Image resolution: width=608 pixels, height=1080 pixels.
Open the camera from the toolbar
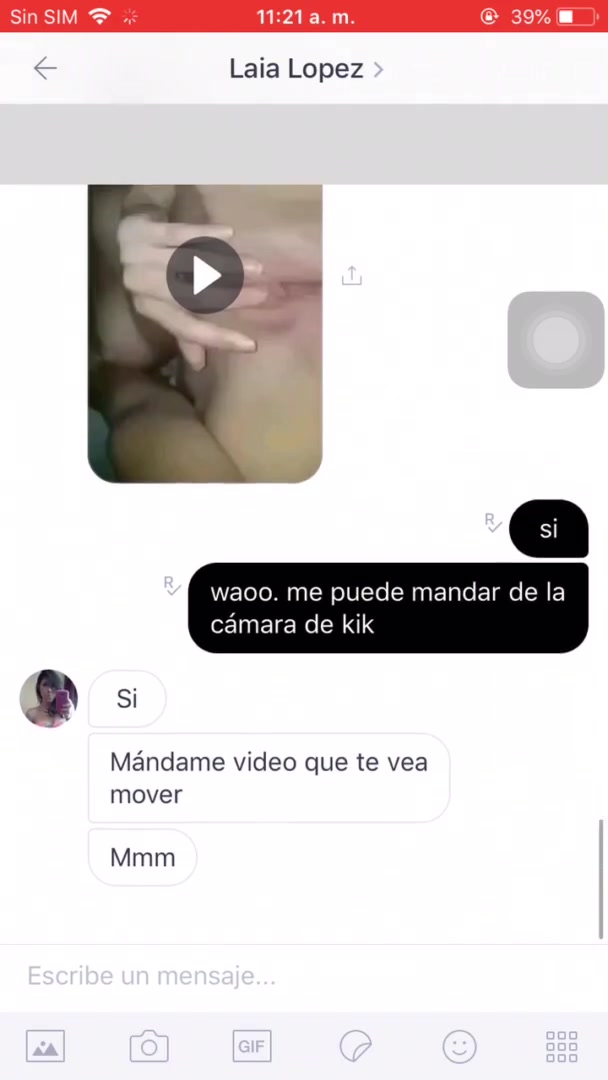pyautogui.click(x=149, y=1047)
